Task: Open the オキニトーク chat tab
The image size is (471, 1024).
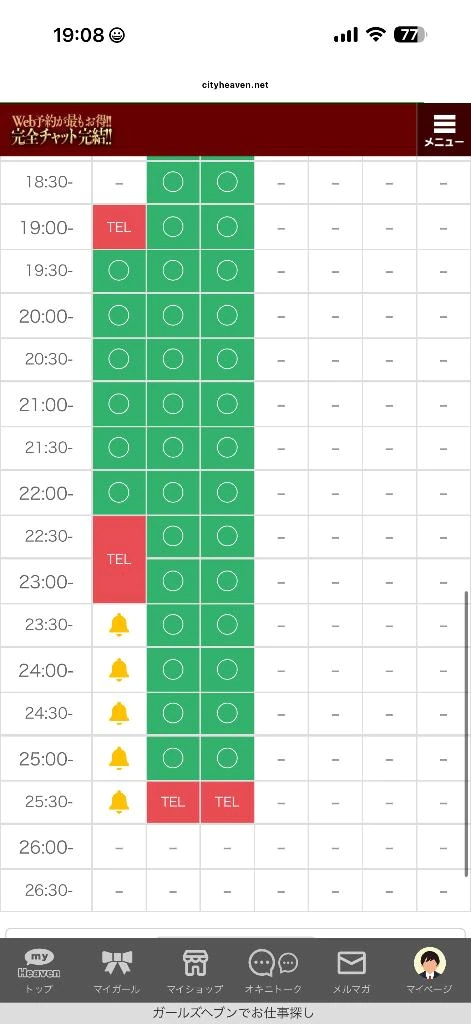Action: pos(273,971)
